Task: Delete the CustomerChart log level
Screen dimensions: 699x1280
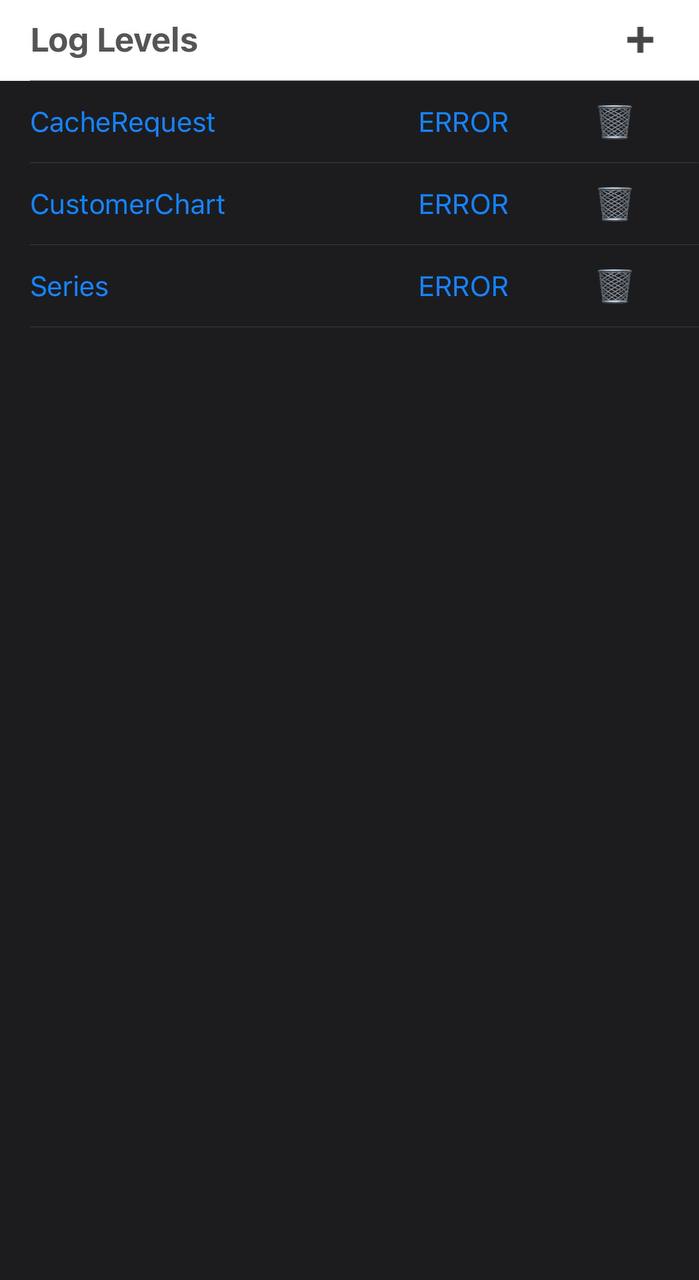Action: 614,204
